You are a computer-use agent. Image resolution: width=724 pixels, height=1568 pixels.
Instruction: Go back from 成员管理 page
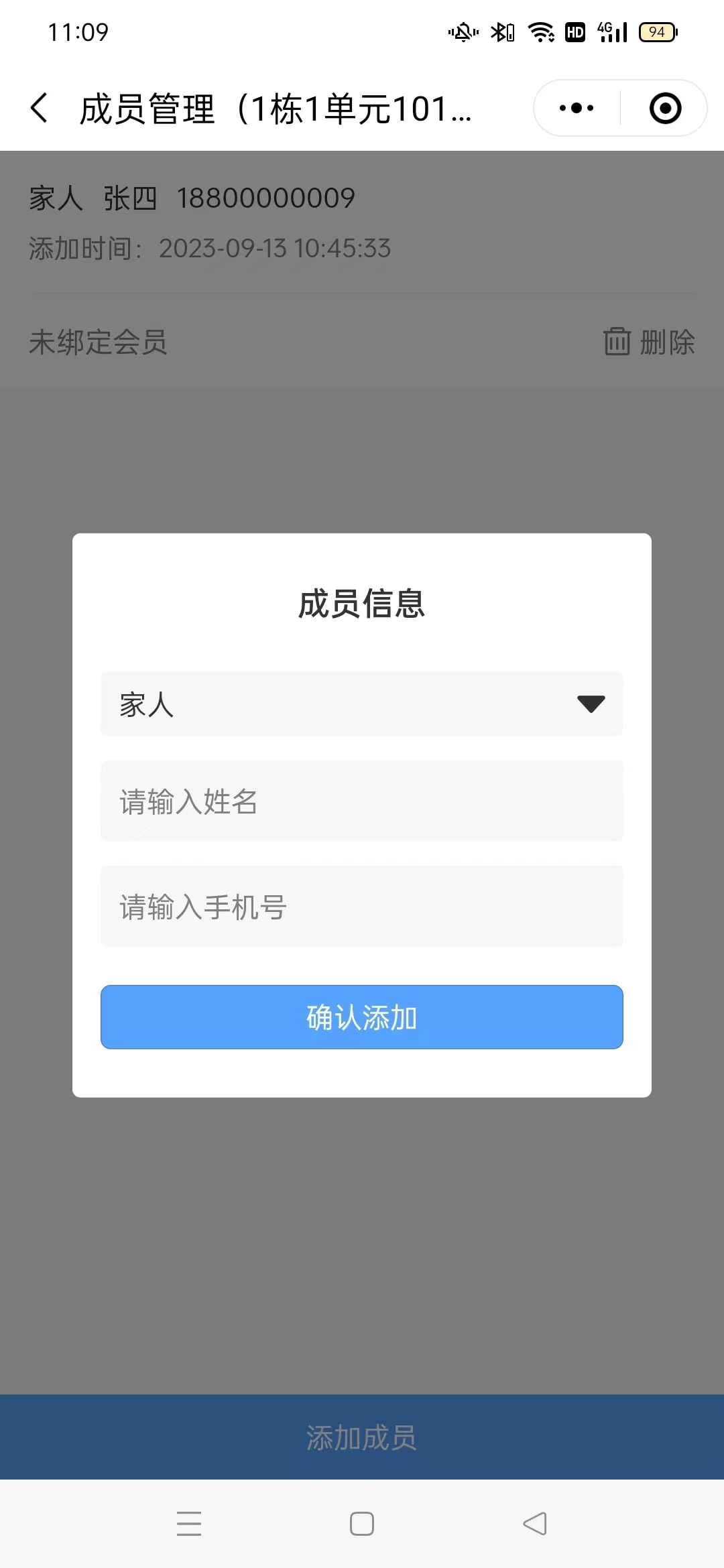pos(40,108)
